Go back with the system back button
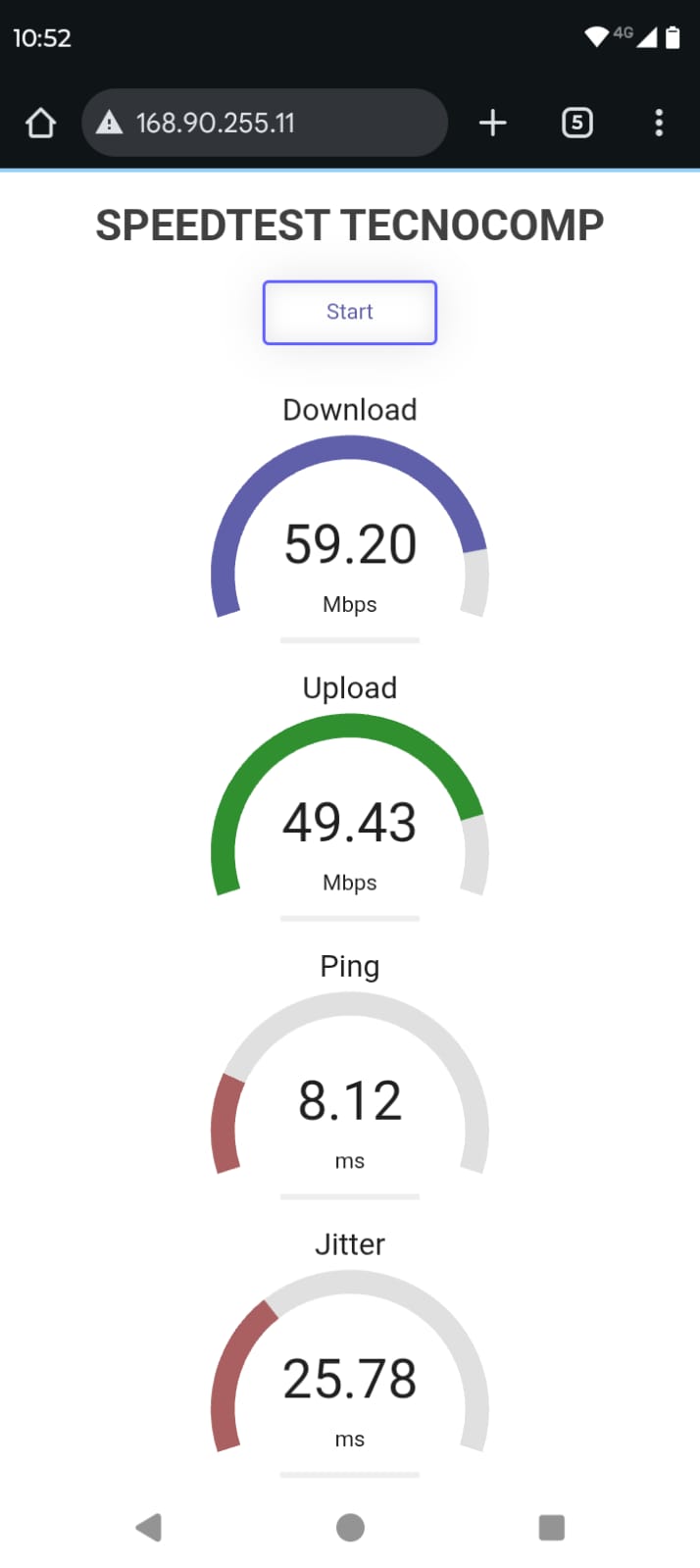This screenshot has height=1568, width=700. (149, 1527)
